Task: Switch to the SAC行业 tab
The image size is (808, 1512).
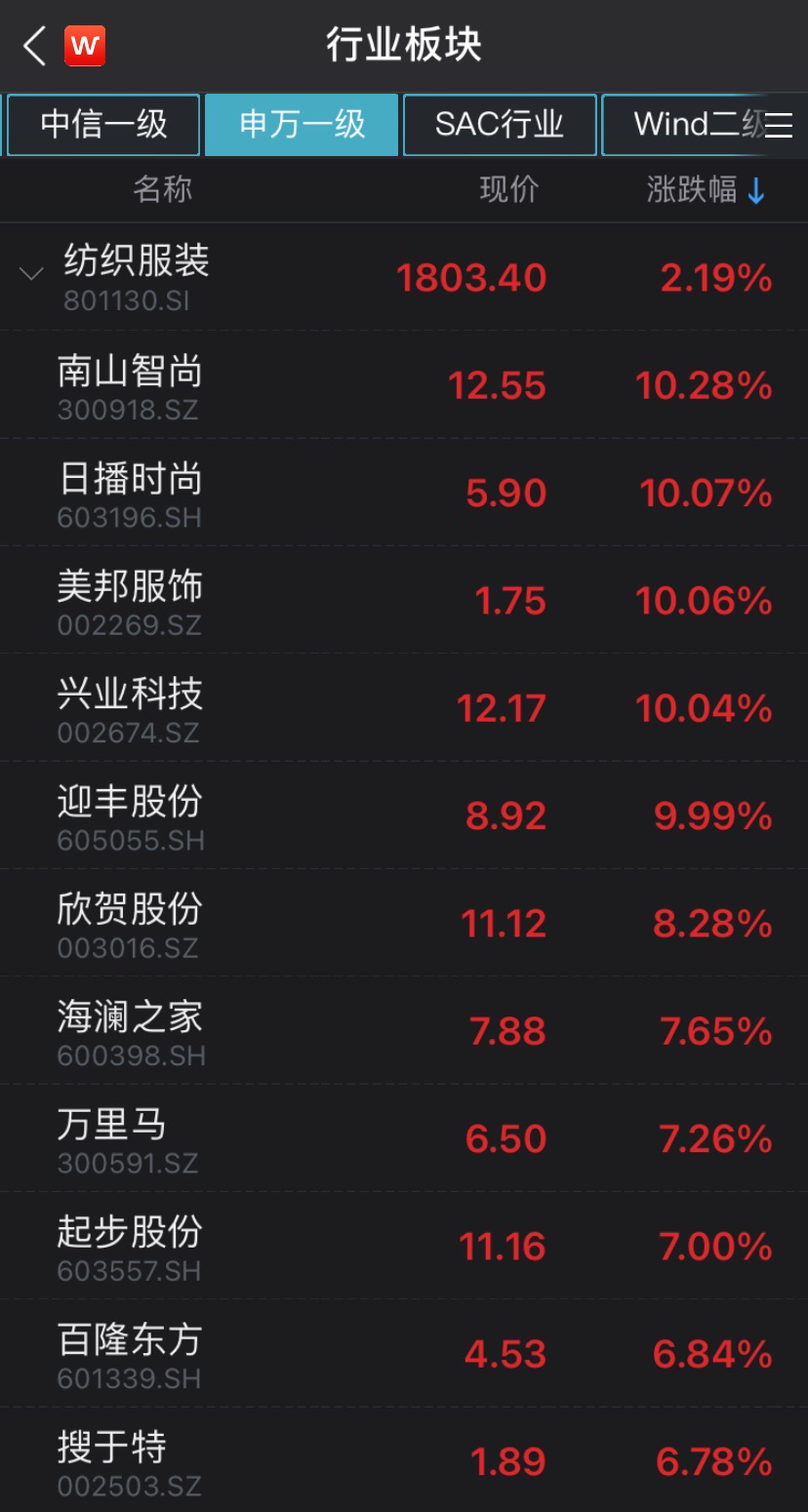Action: point(500,125)
